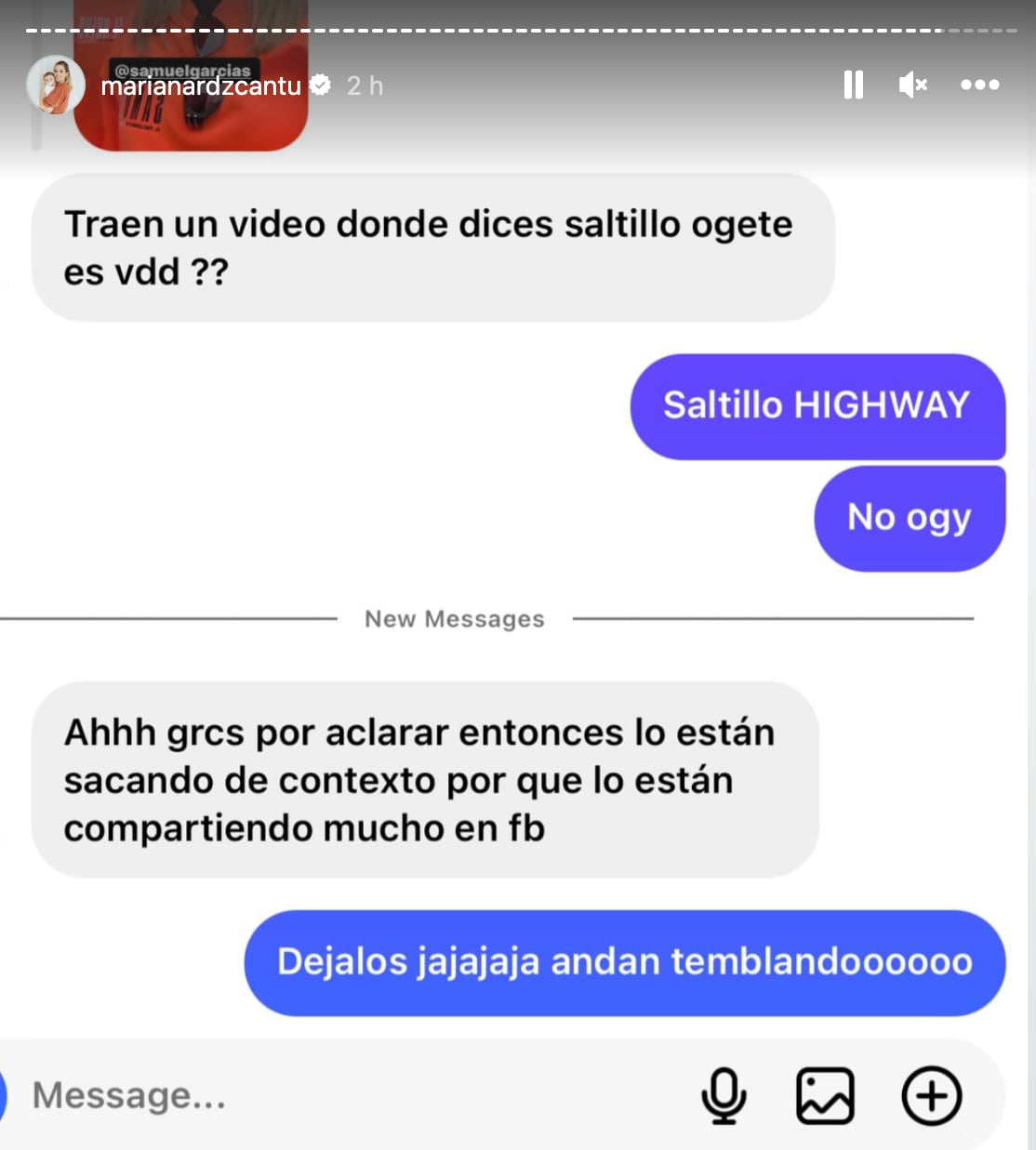The width and height of the screenshot is (1036, 1150).
Task: Open the marianardzcantu profile from username
Action: coord(201,86)
